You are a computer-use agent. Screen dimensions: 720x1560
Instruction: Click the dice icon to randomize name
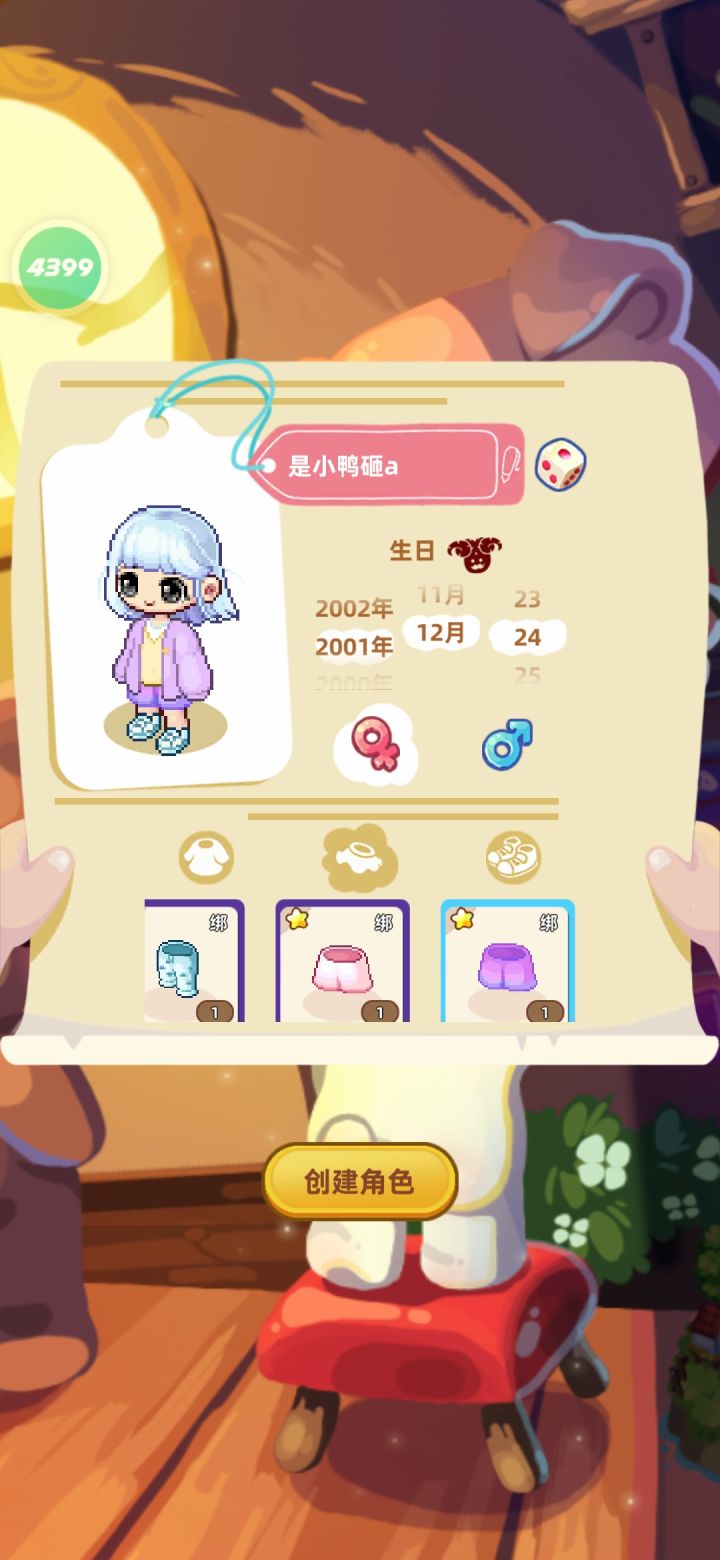tap(563, 463)
